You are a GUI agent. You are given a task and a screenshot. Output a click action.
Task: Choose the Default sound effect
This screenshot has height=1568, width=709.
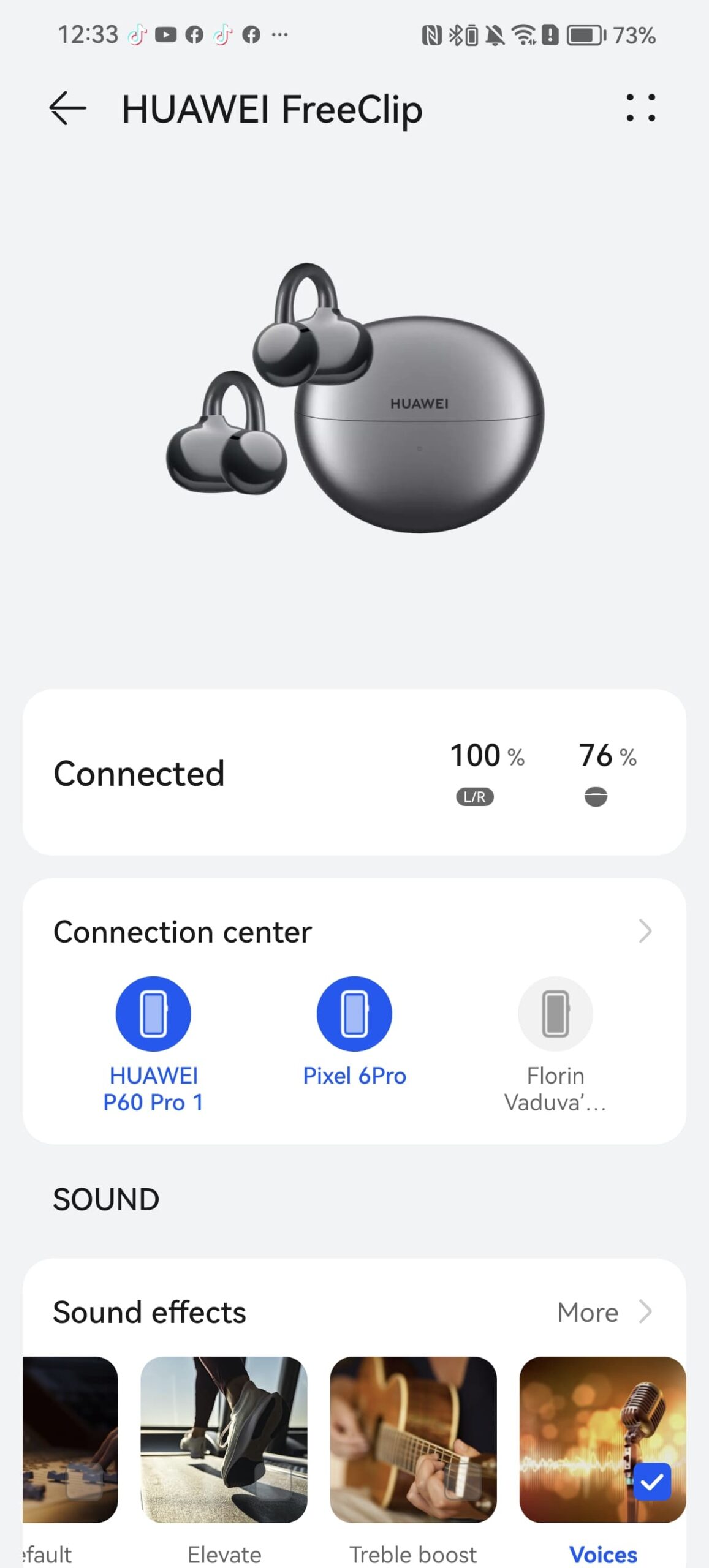coord(70,1439)
